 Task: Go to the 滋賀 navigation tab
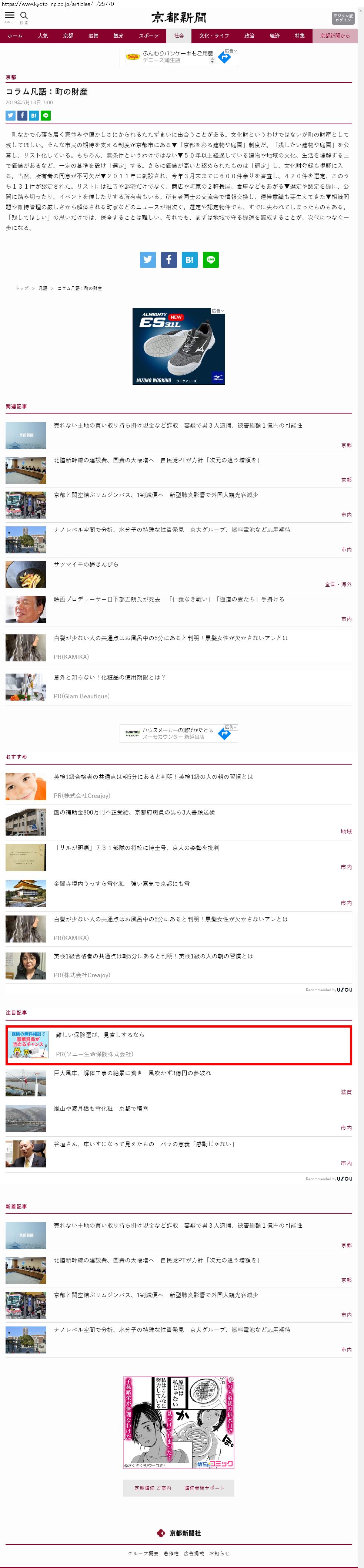[93, 36]
